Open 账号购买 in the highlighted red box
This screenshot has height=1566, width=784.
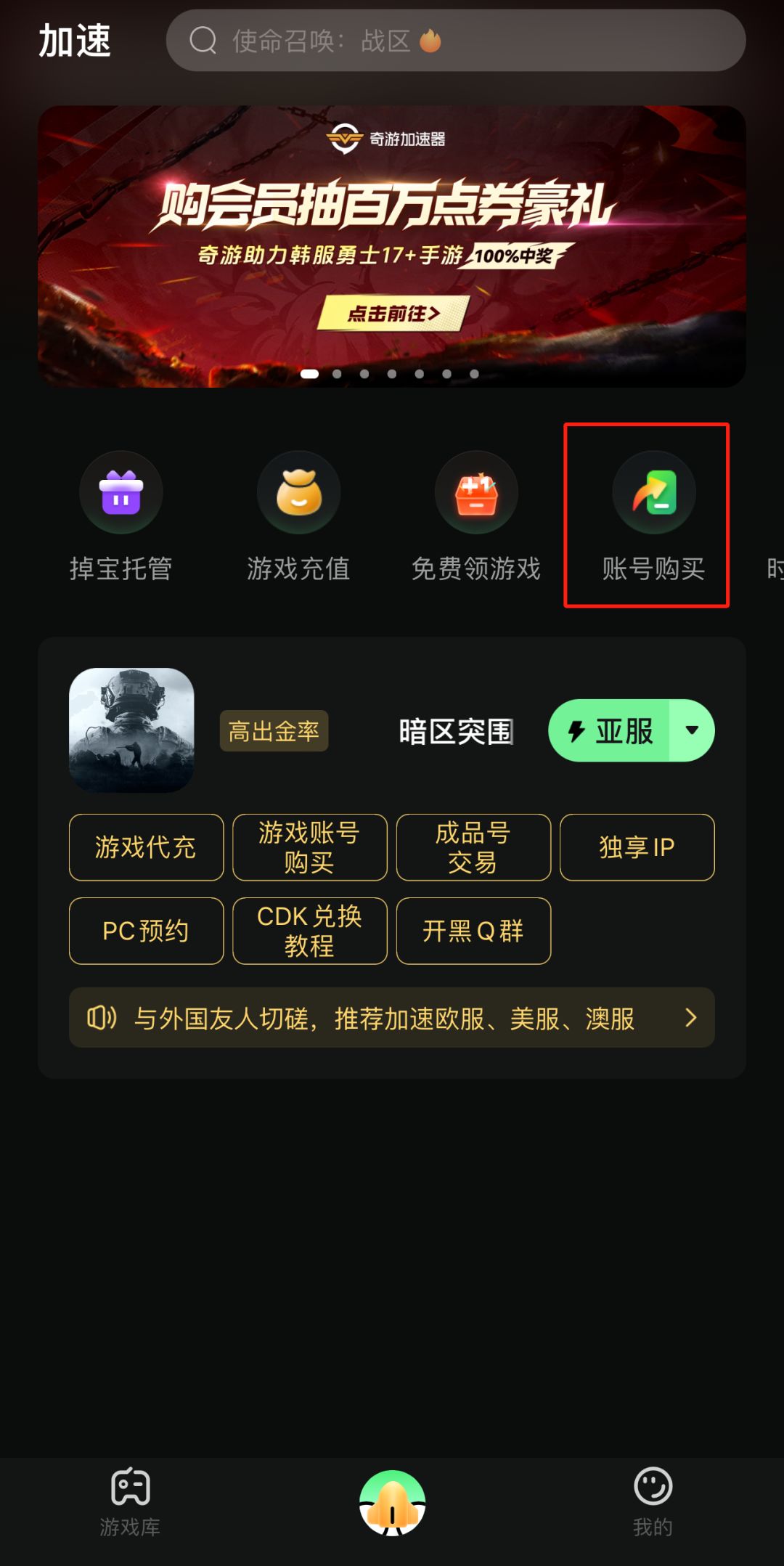pos(652,492)
